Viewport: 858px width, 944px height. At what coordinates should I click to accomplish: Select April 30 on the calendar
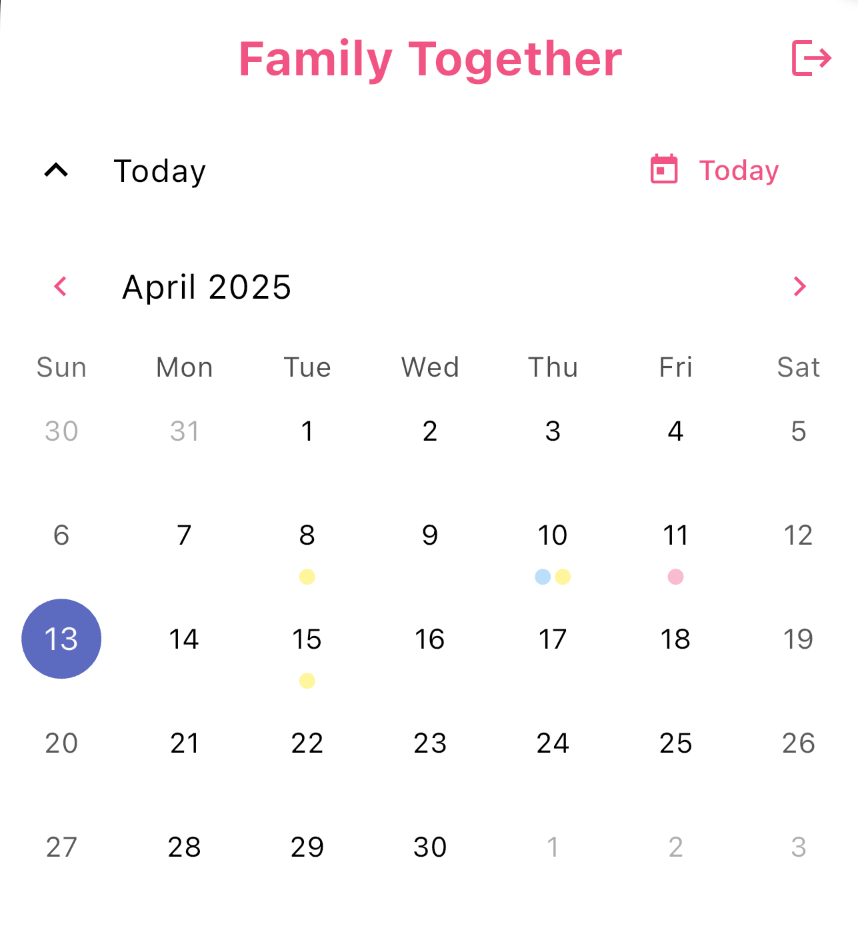(430, 848)
